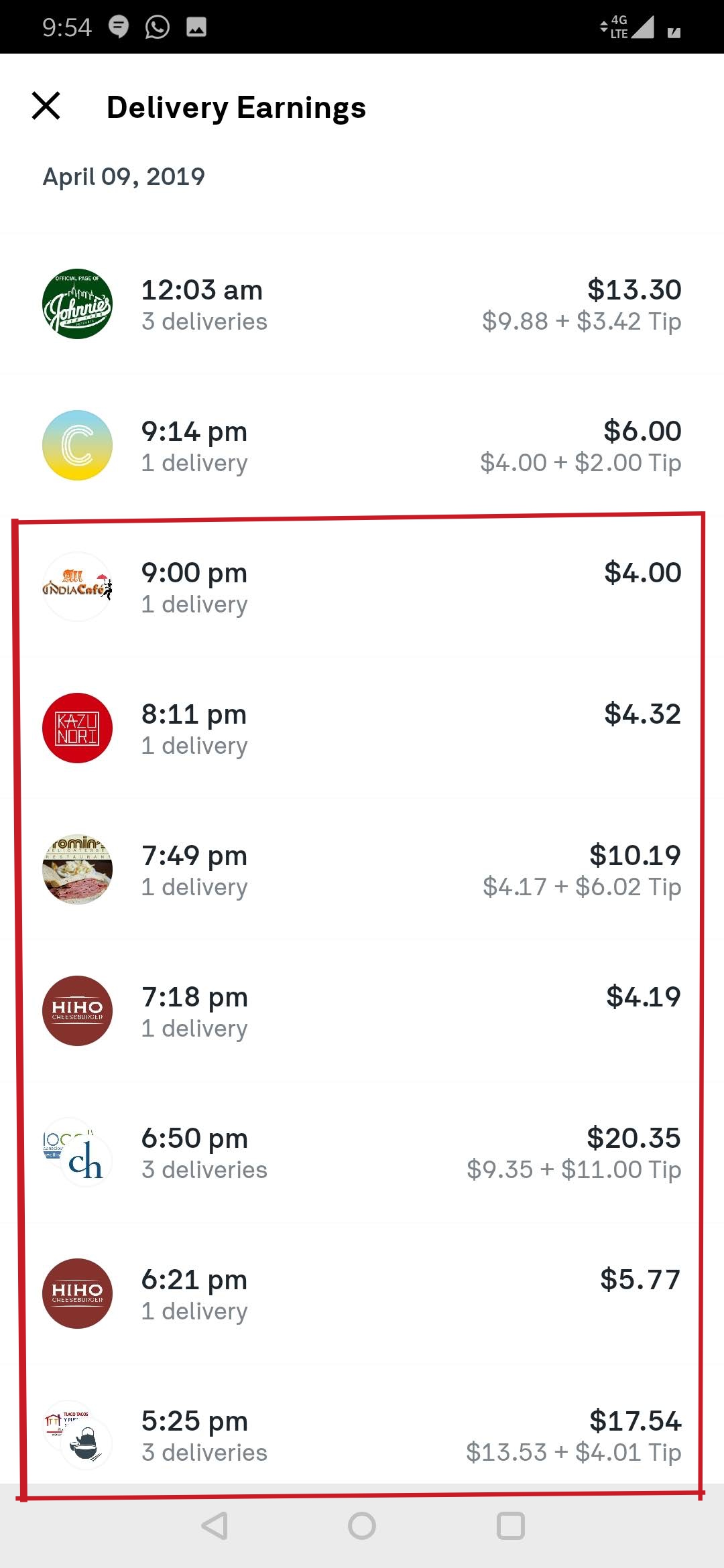Open the 12:03 am delivery details

point(362,304)
